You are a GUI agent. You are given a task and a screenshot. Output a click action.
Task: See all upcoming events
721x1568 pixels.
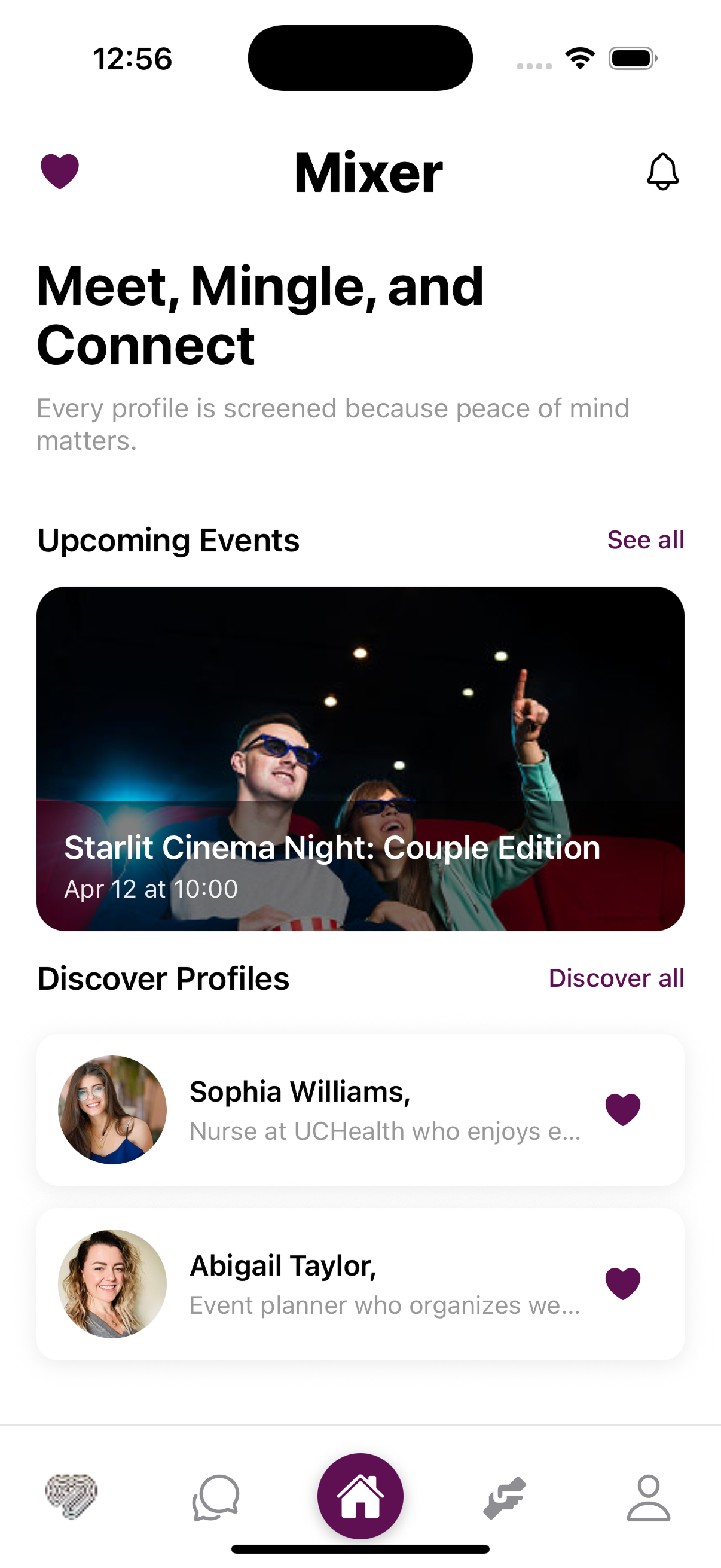645,540
